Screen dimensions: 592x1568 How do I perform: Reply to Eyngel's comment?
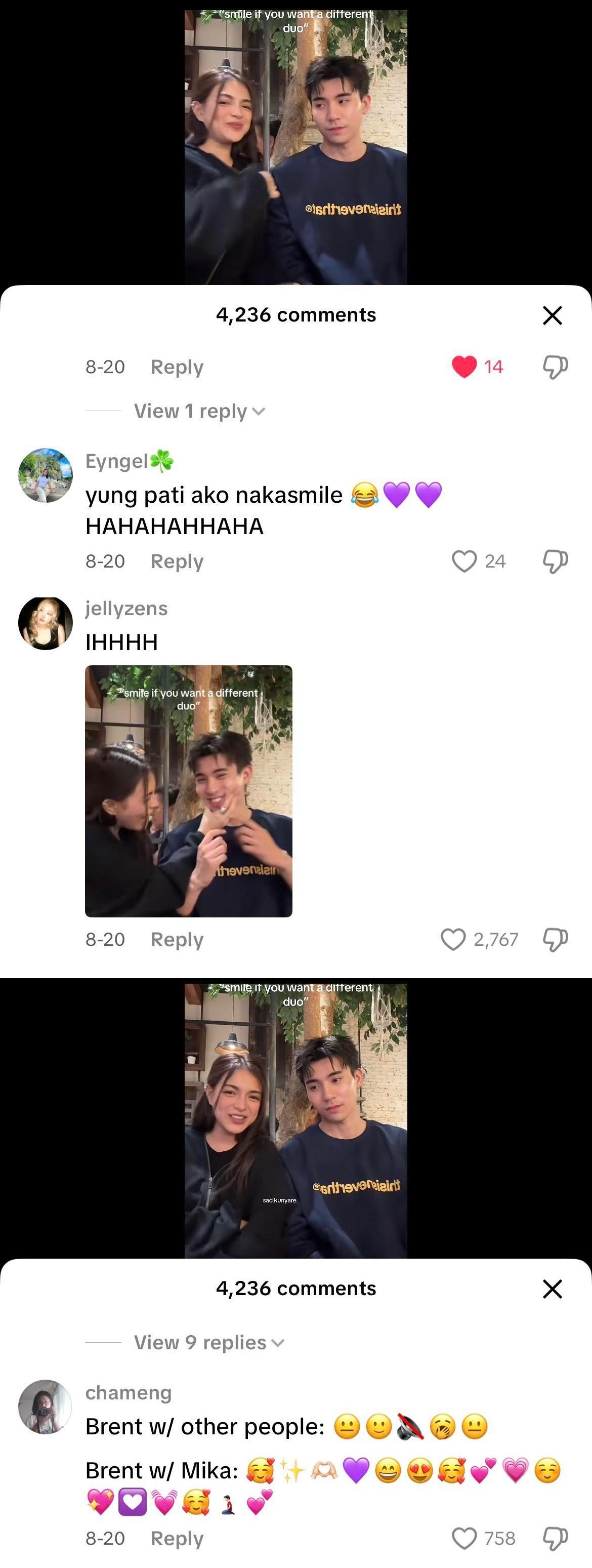[x=177, y=561]
